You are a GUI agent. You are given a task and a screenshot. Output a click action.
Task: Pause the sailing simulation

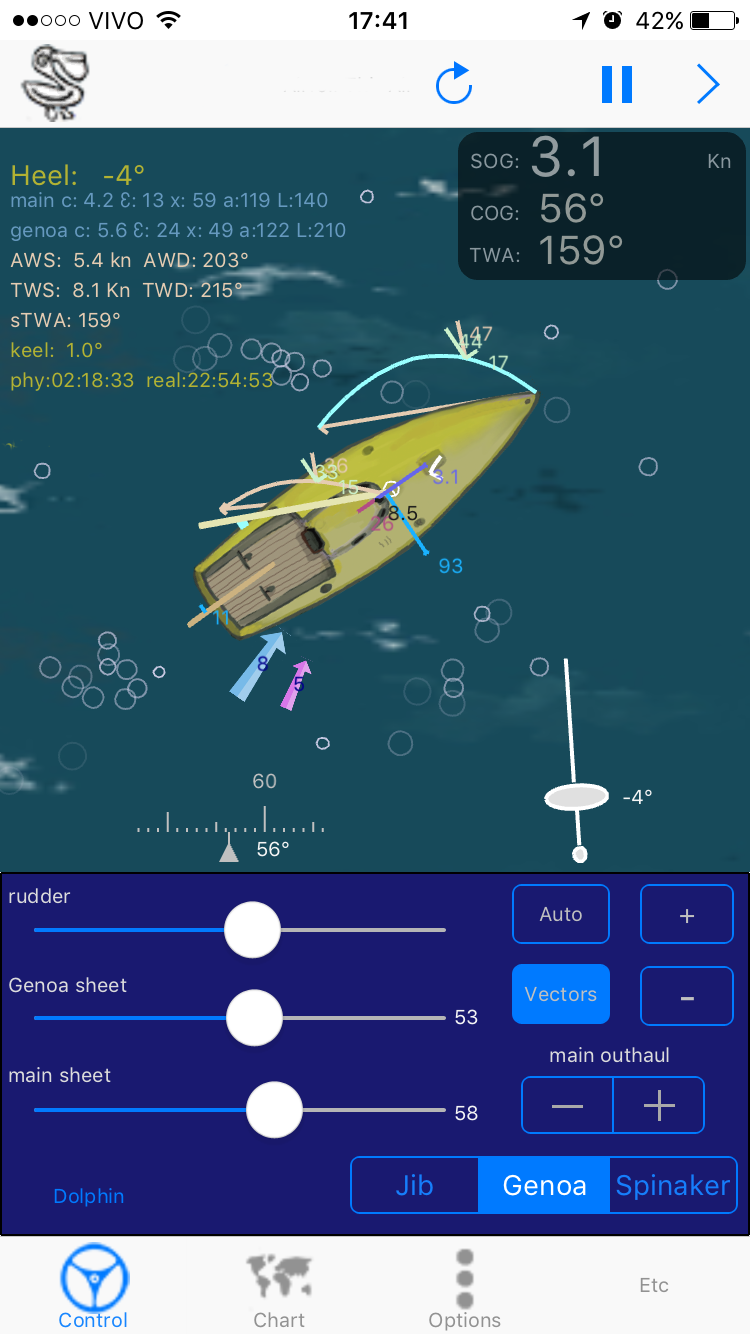click(617, 84)
